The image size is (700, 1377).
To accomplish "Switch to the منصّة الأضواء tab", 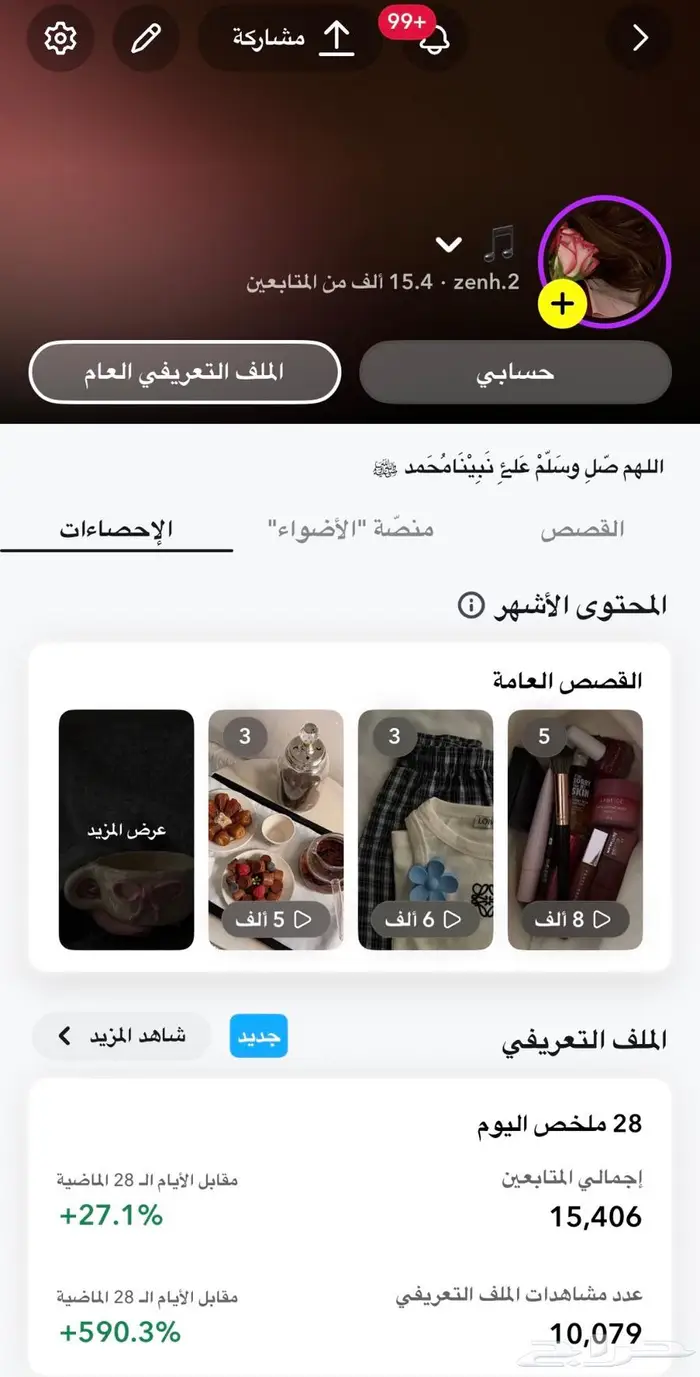I will 351,529.
